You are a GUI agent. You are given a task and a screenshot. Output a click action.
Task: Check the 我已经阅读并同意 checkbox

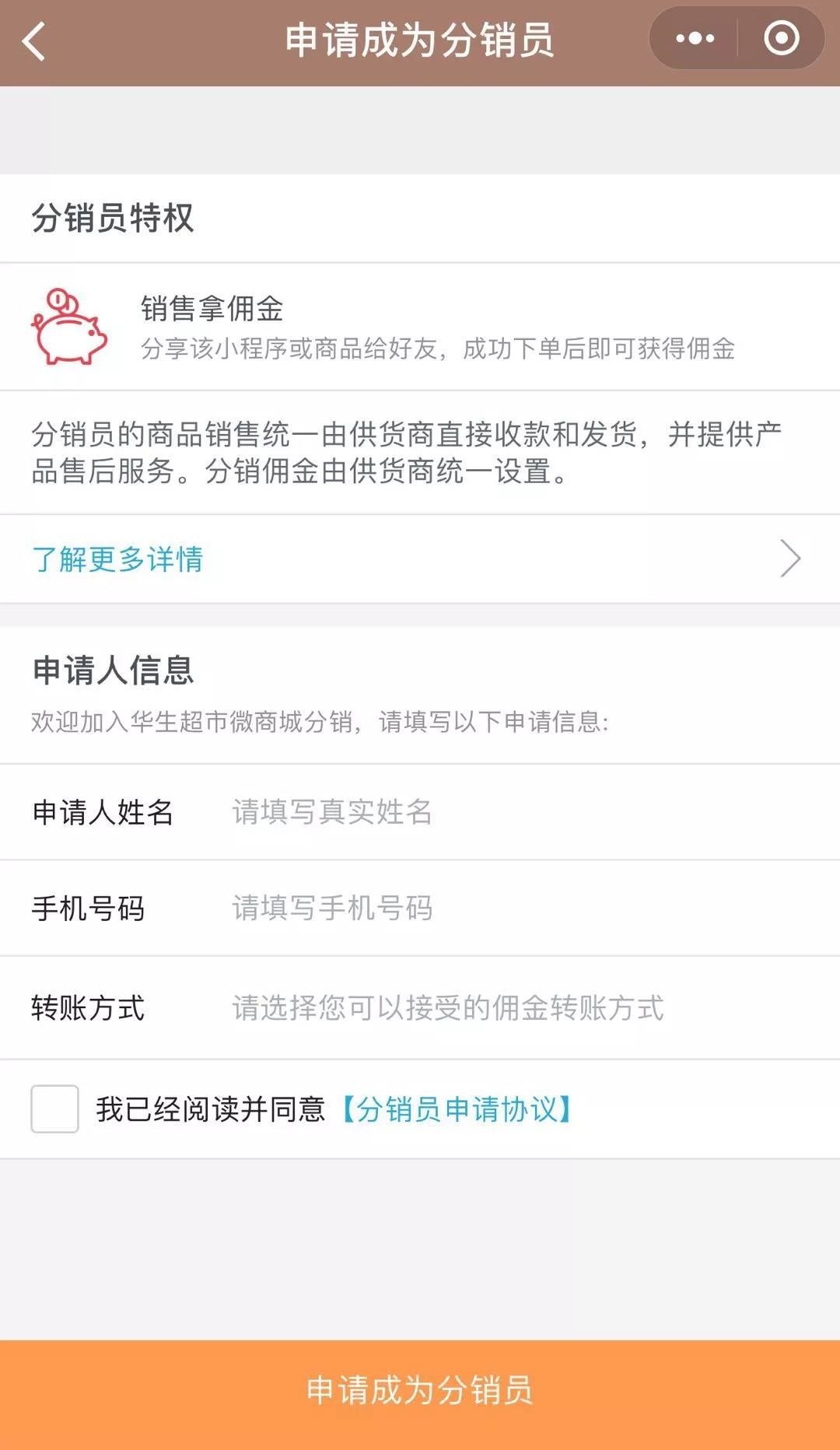pos(54,1109)
